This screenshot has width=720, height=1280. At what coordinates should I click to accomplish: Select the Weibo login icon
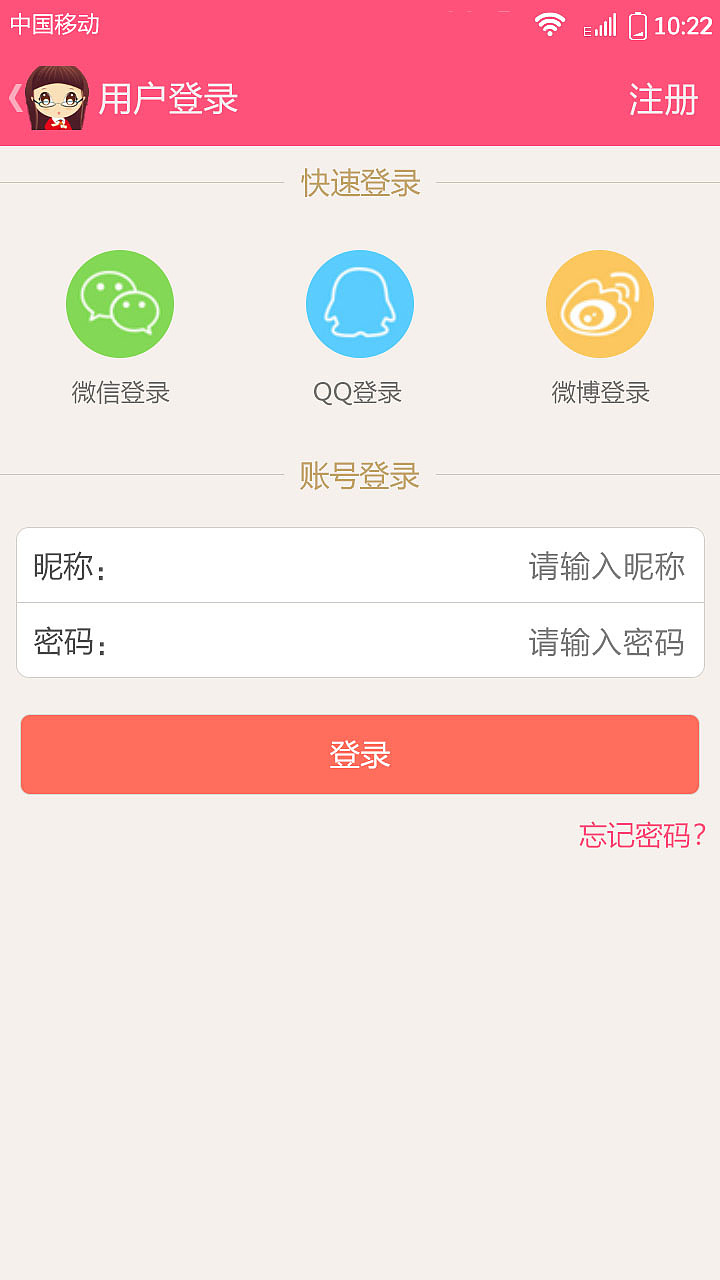tap(600, 303)
